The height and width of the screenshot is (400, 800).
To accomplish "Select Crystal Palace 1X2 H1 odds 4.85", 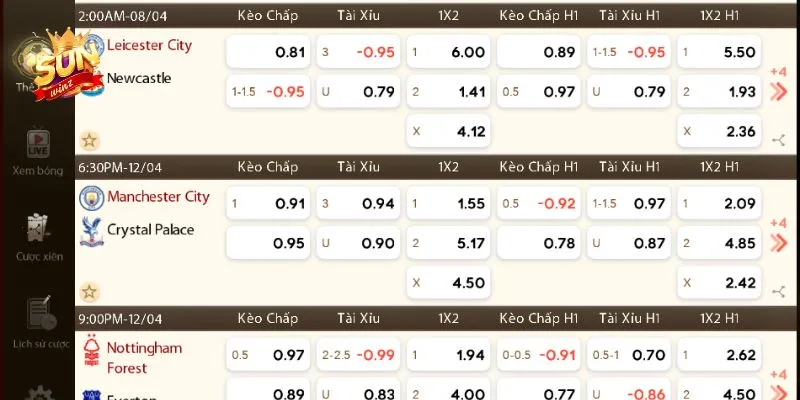I will point(718,243).
